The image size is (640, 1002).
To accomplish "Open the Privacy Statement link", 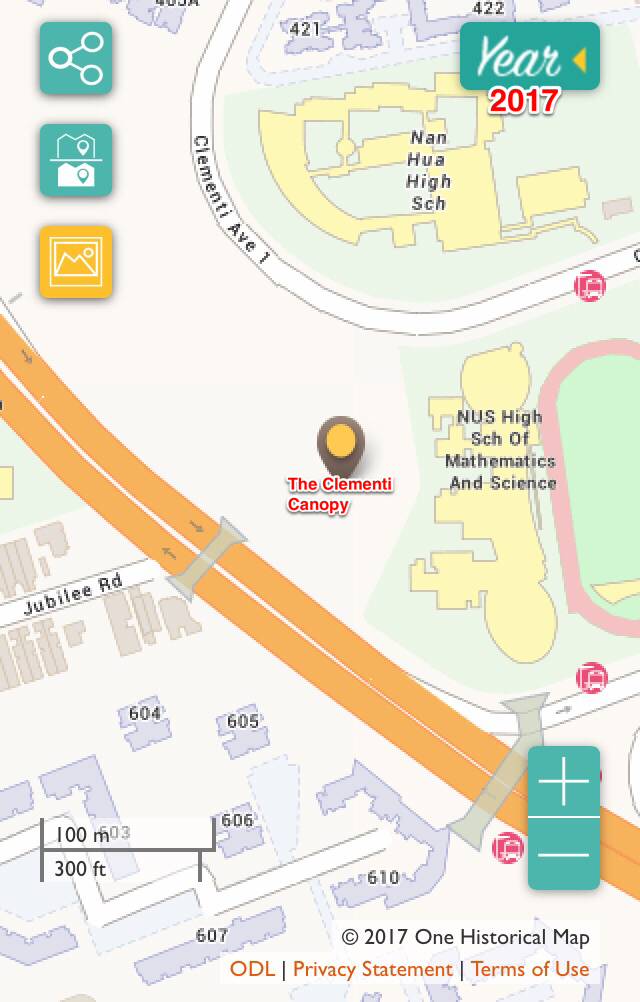I will click(372, 969).
